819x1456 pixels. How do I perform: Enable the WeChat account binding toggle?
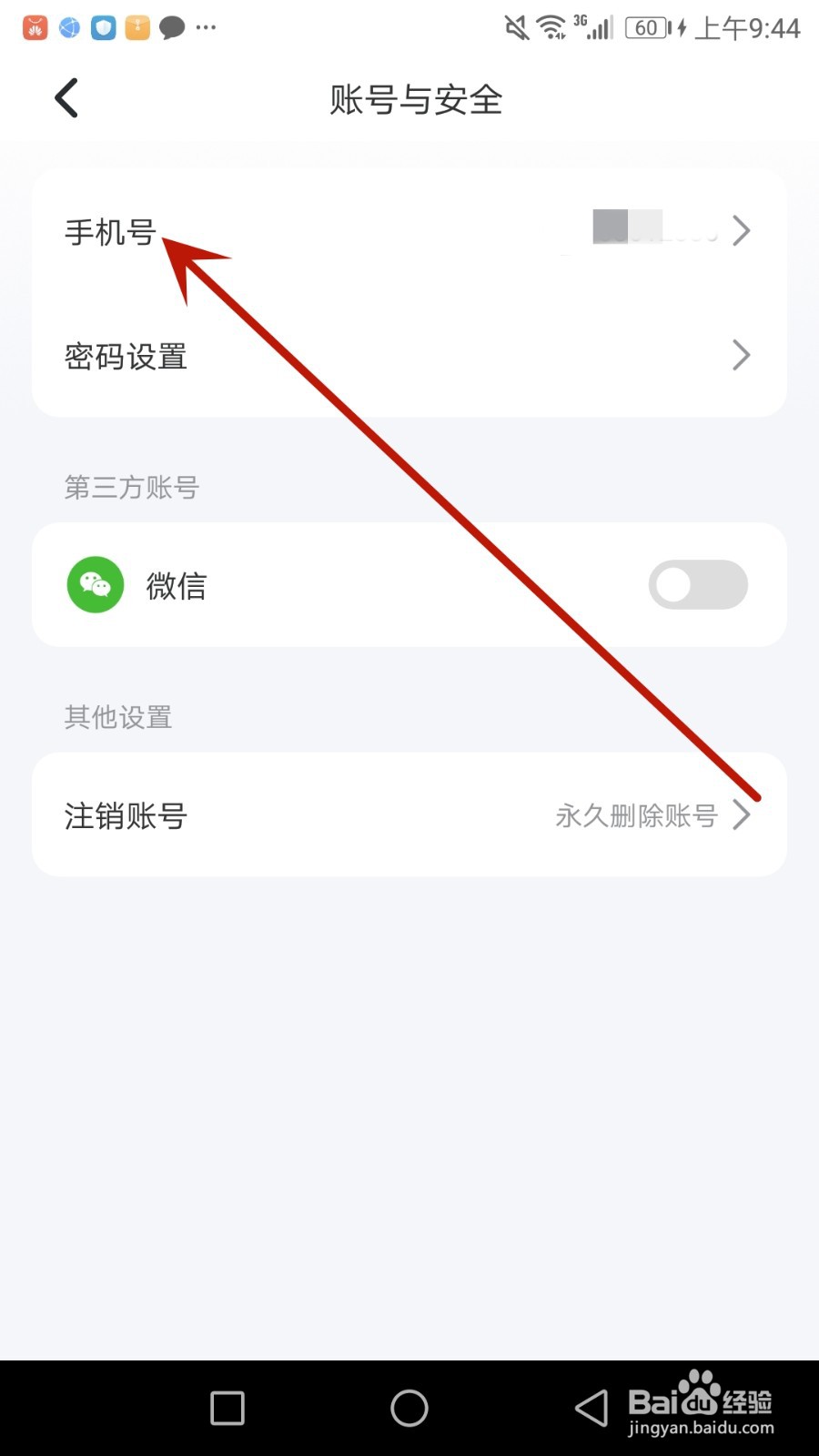697,585
